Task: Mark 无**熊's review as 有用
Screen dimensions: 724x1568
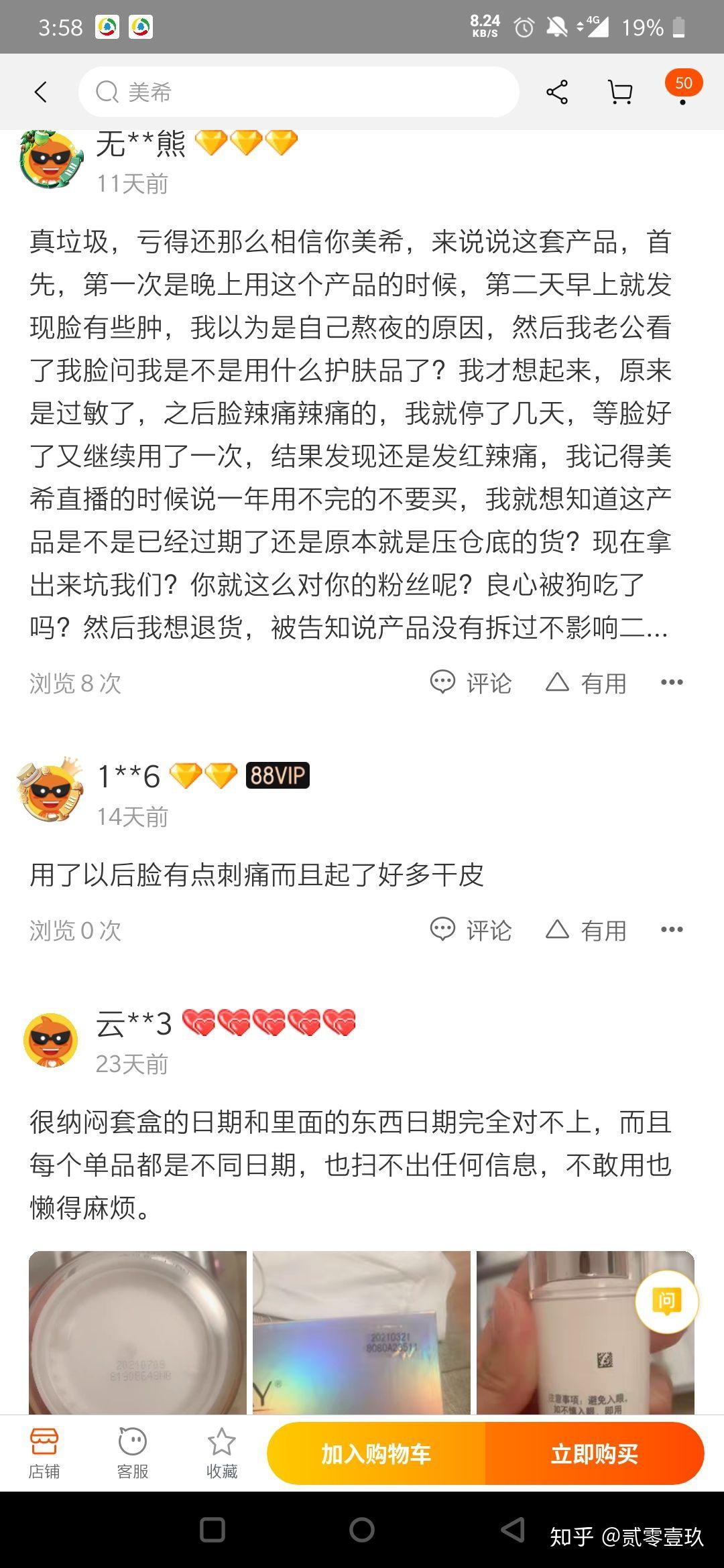Action: pyautogui.click(x=587, y=683)
